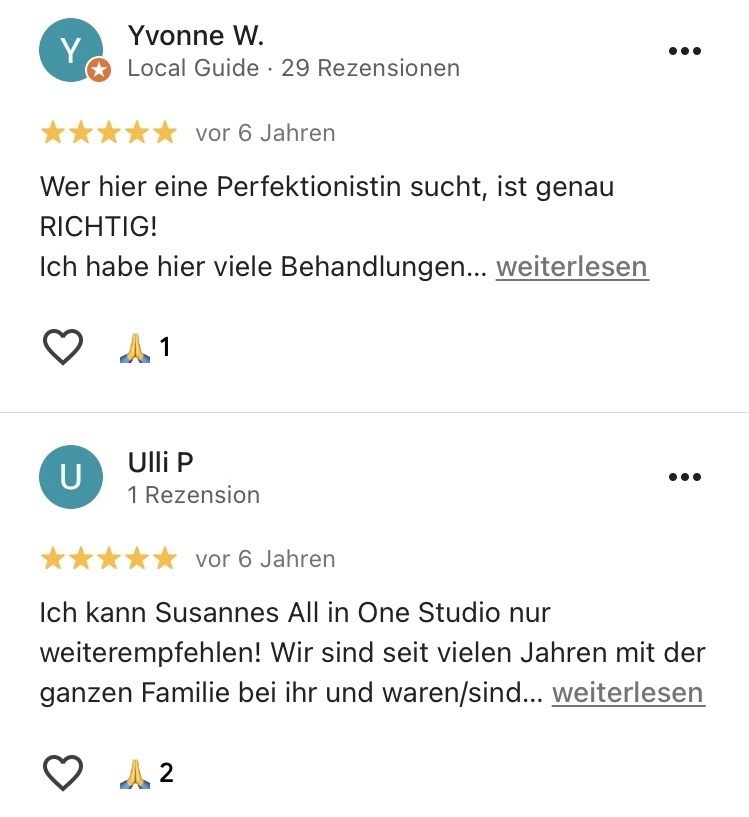
Task: Open the overflow menu on Yvonne W.'s review
Action: [684, 51]
